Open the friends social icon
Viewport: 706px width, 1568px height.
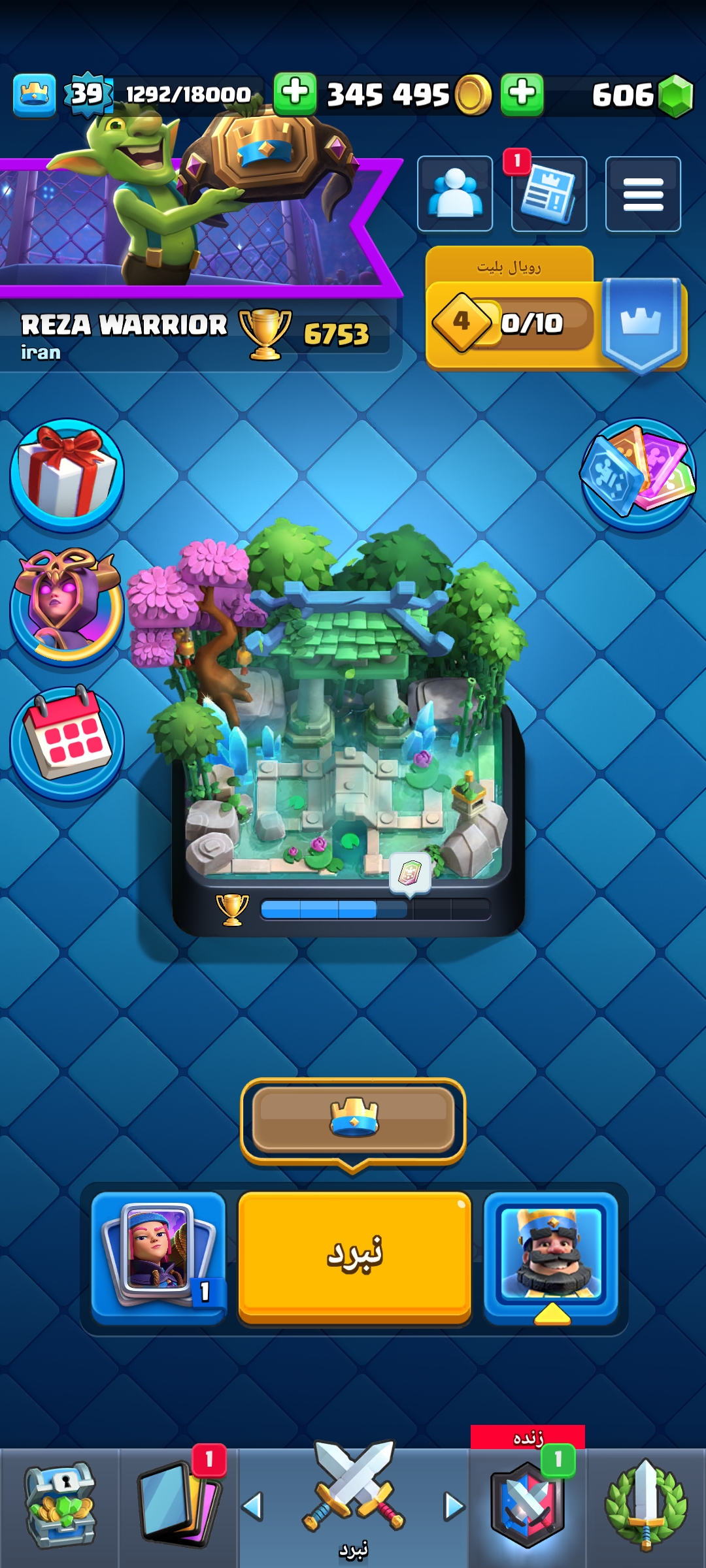pyautogui.click(x=455, y=193)
